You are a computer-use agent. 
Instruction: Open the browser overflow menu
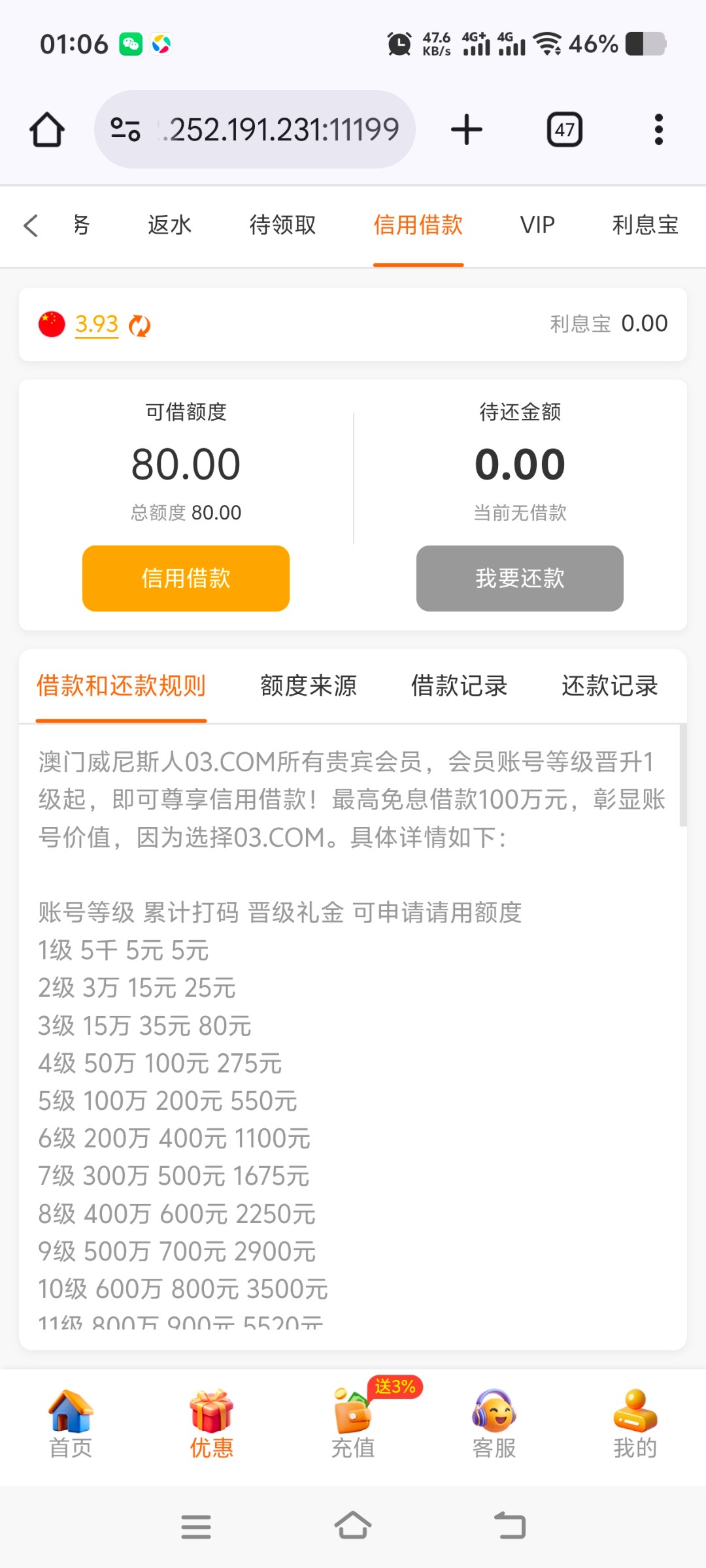point(659,129)
